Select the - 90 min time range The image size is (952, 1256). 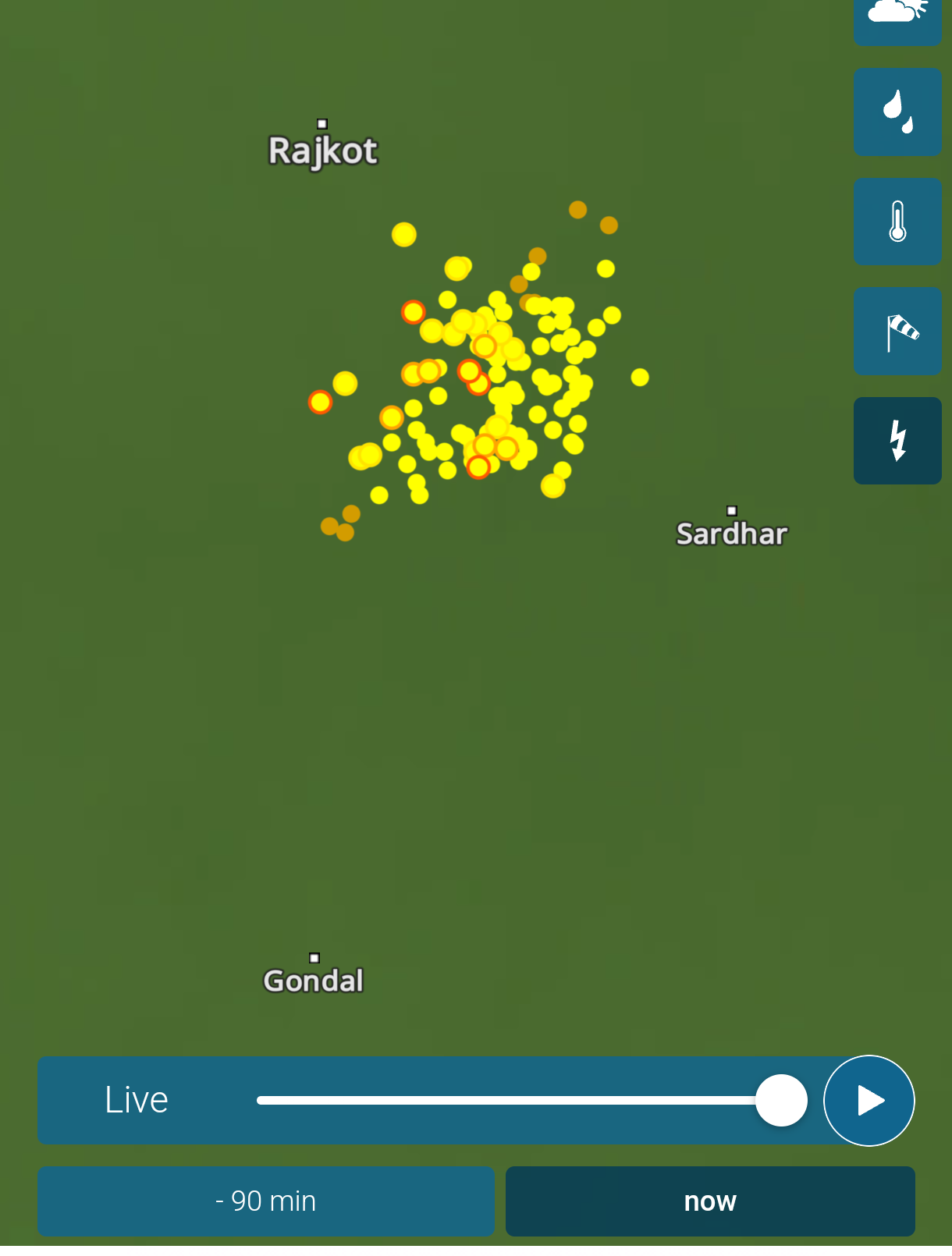(266, 1201)
